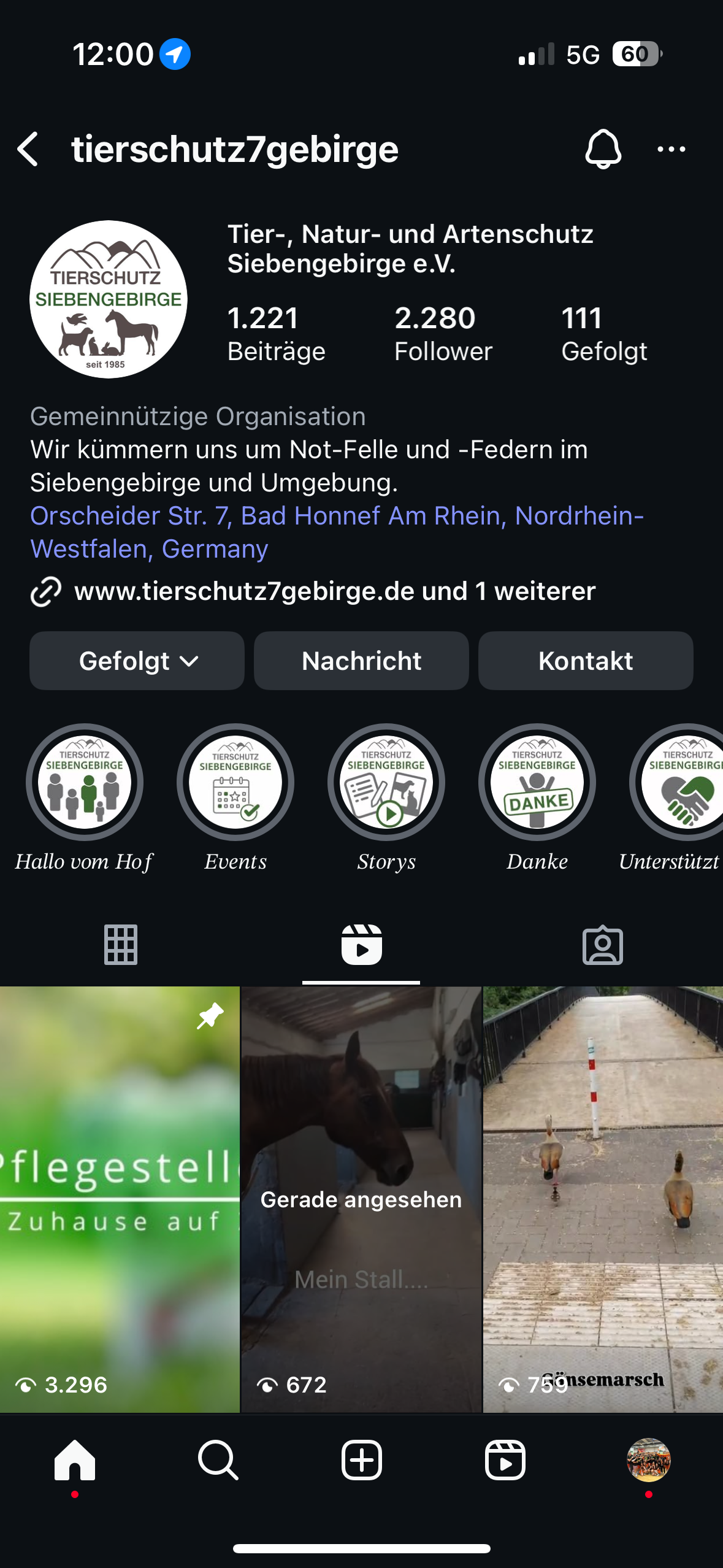Viewport: 723px width, 1568px height.
Task: Tap the Kontakt button
Action: tap(586, 661)
